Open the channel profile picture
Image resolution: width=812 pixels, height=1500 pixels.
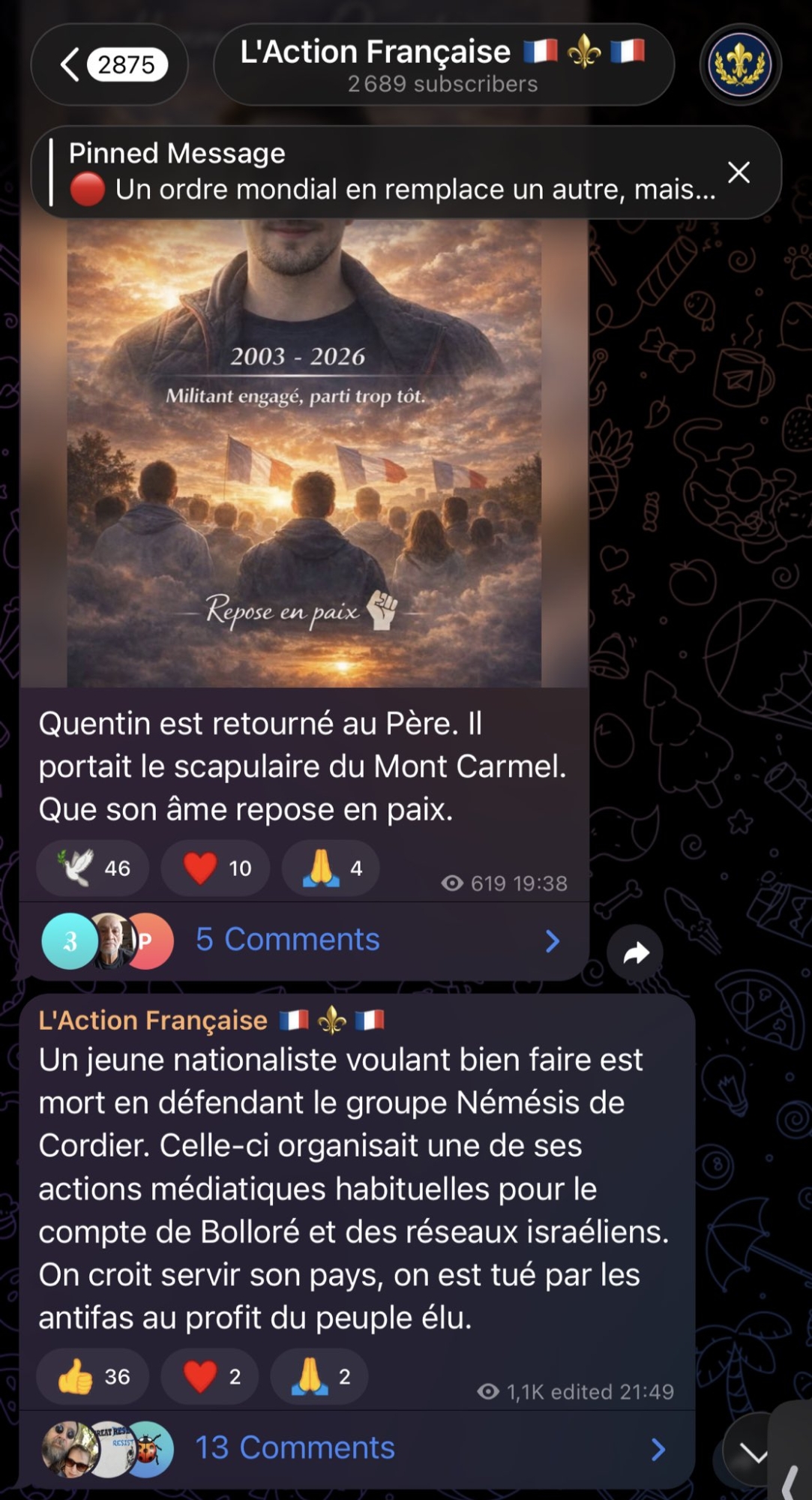click(x=740, y=64)
